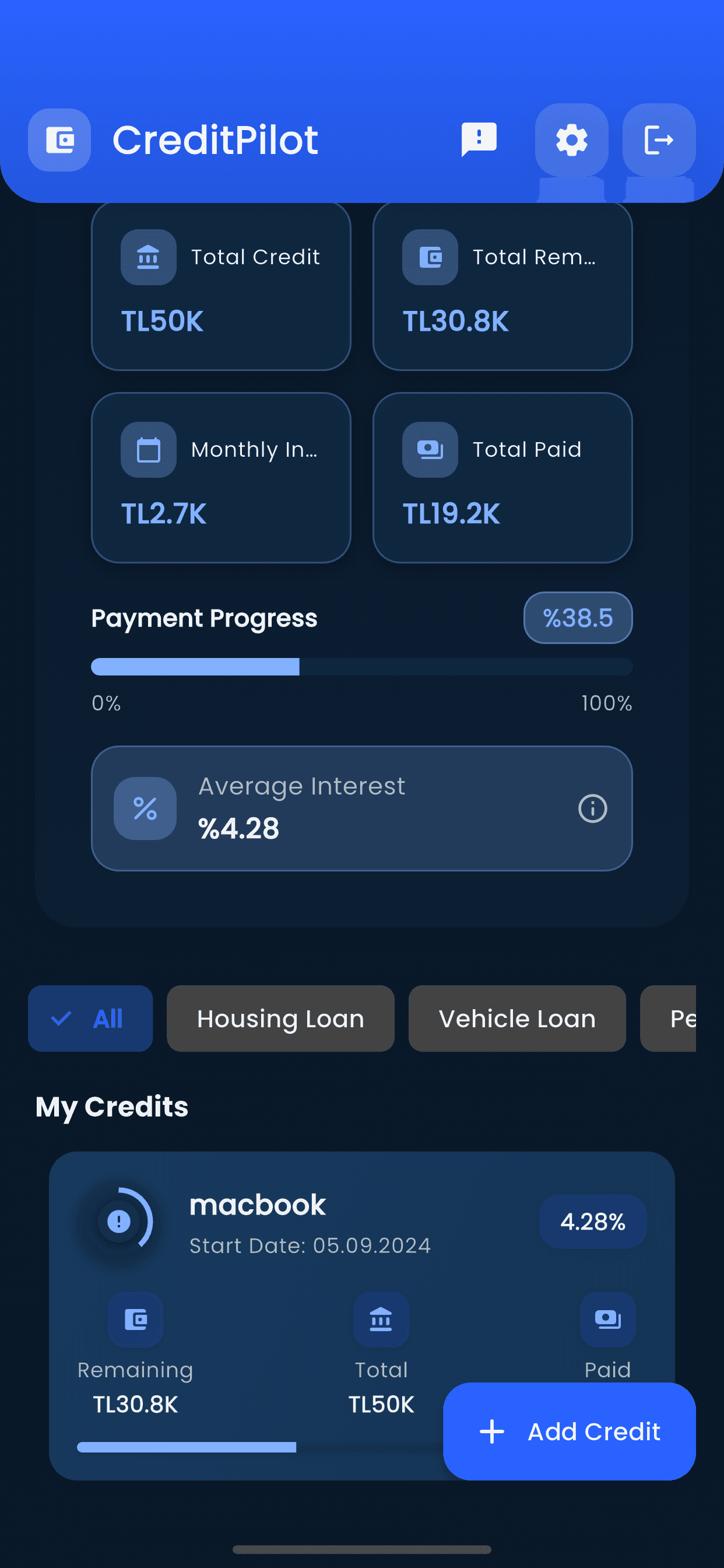This screenshot has width=724, height=1568.
Task: Click the cash icon on Total Paid card
Action: 430,449
